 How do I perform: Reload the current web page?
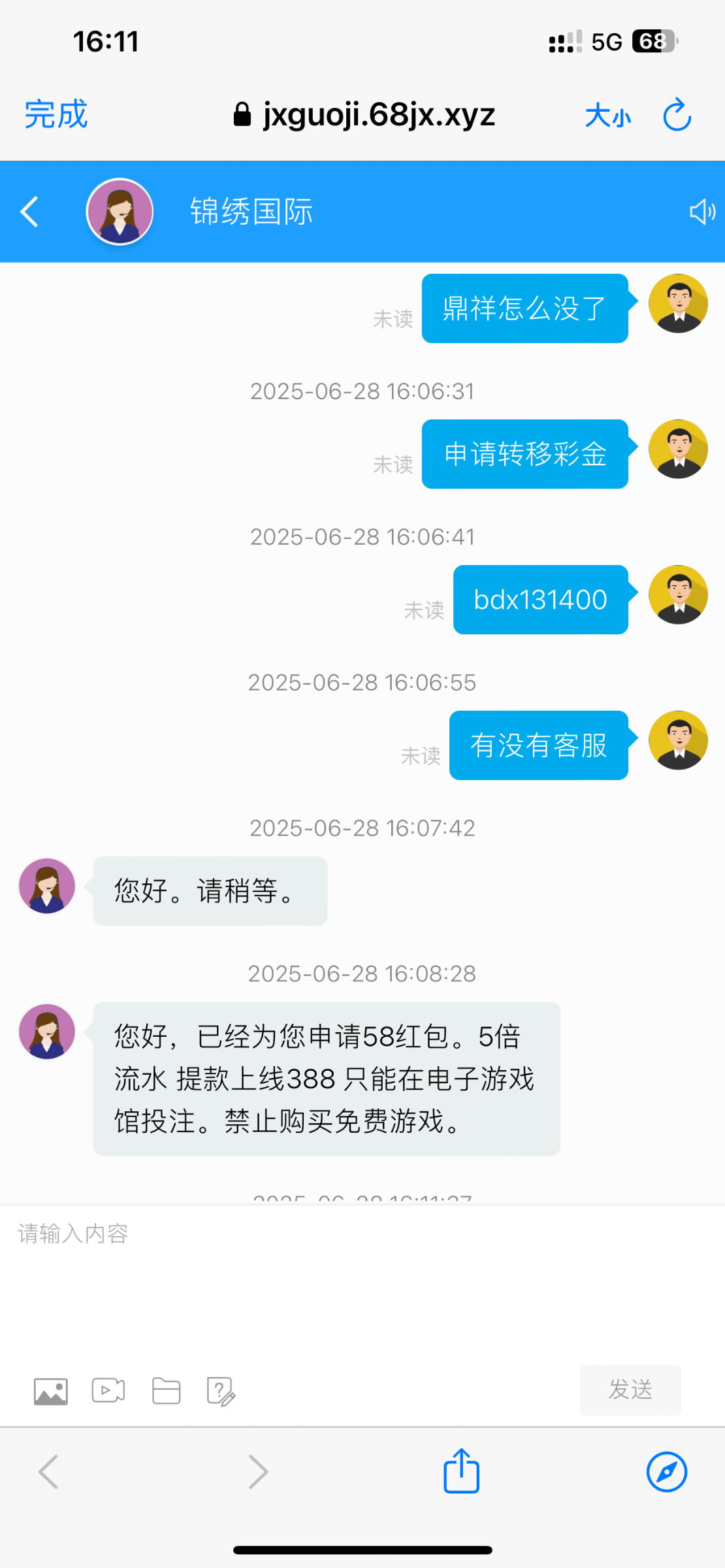pos(677,116)
